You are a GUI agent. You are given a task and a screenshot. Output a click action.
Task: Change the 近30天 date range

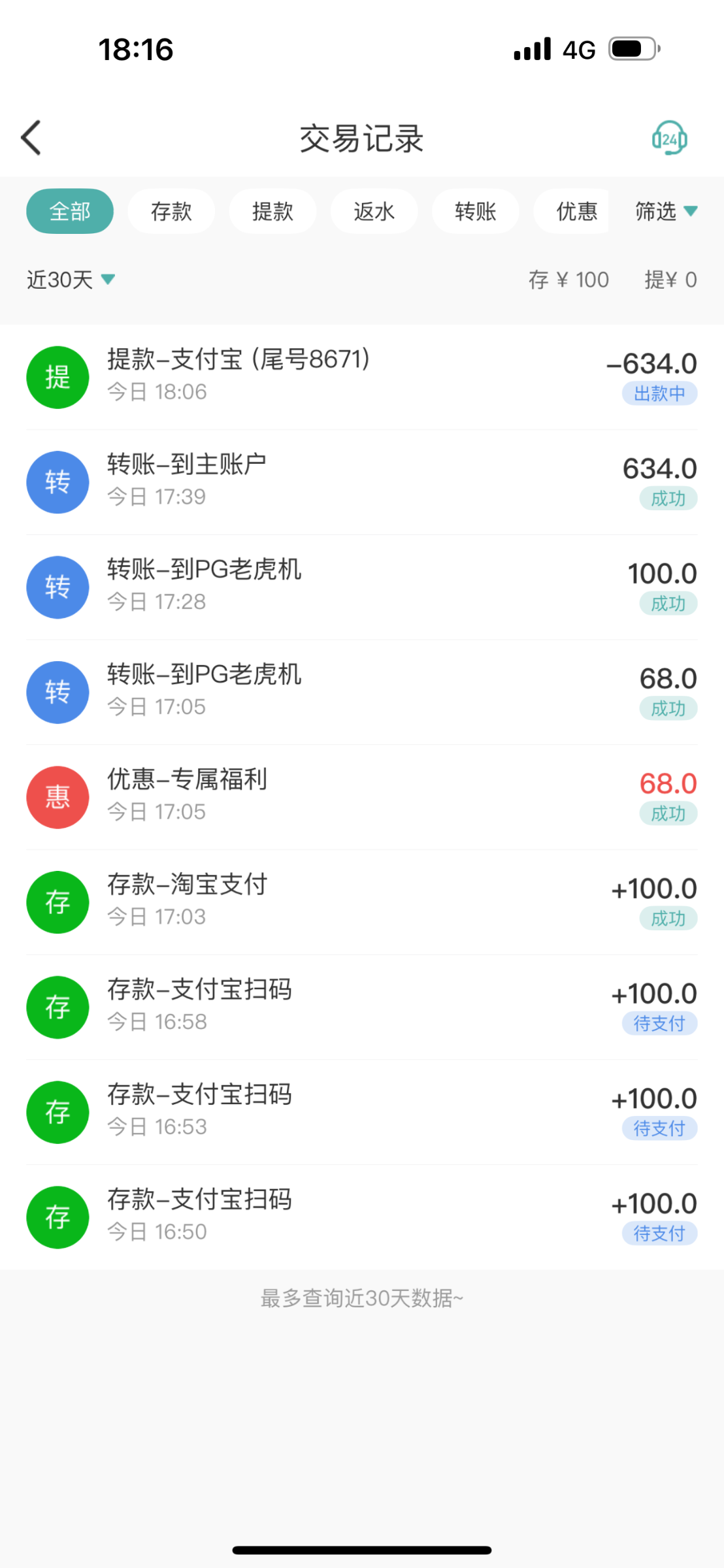tap(71, 280)
